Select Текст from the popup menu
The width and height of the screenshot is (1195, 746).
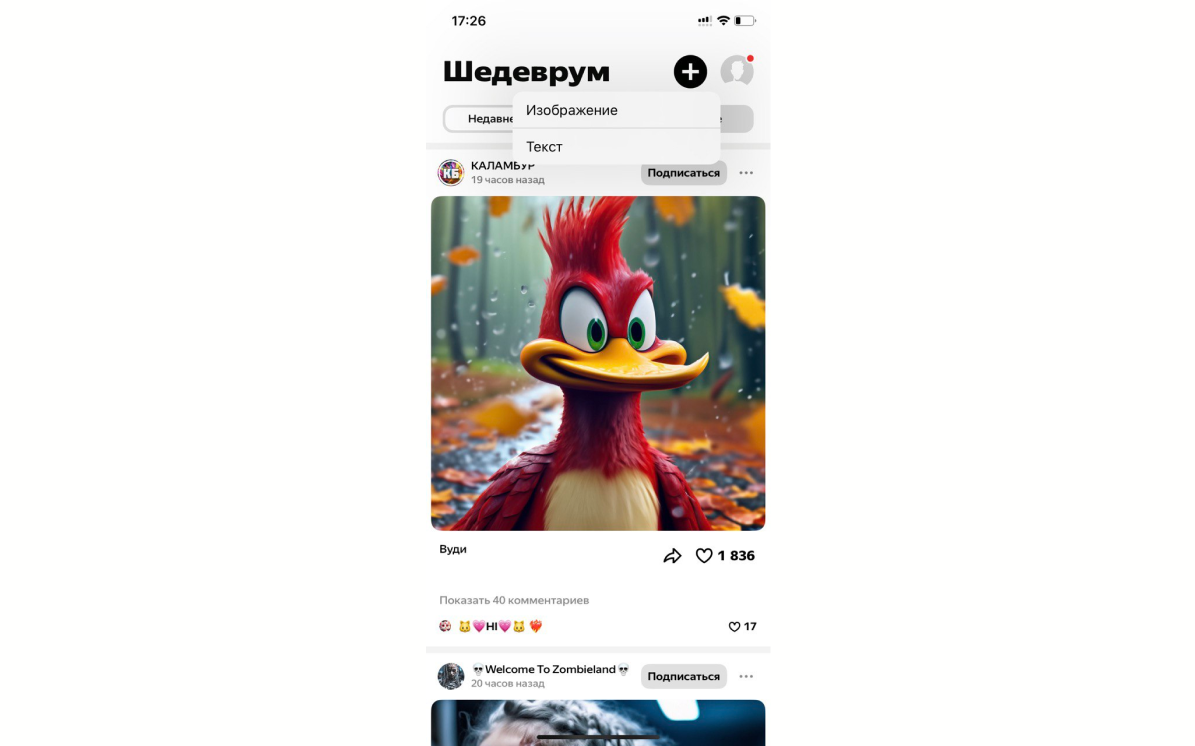[545, 147]
